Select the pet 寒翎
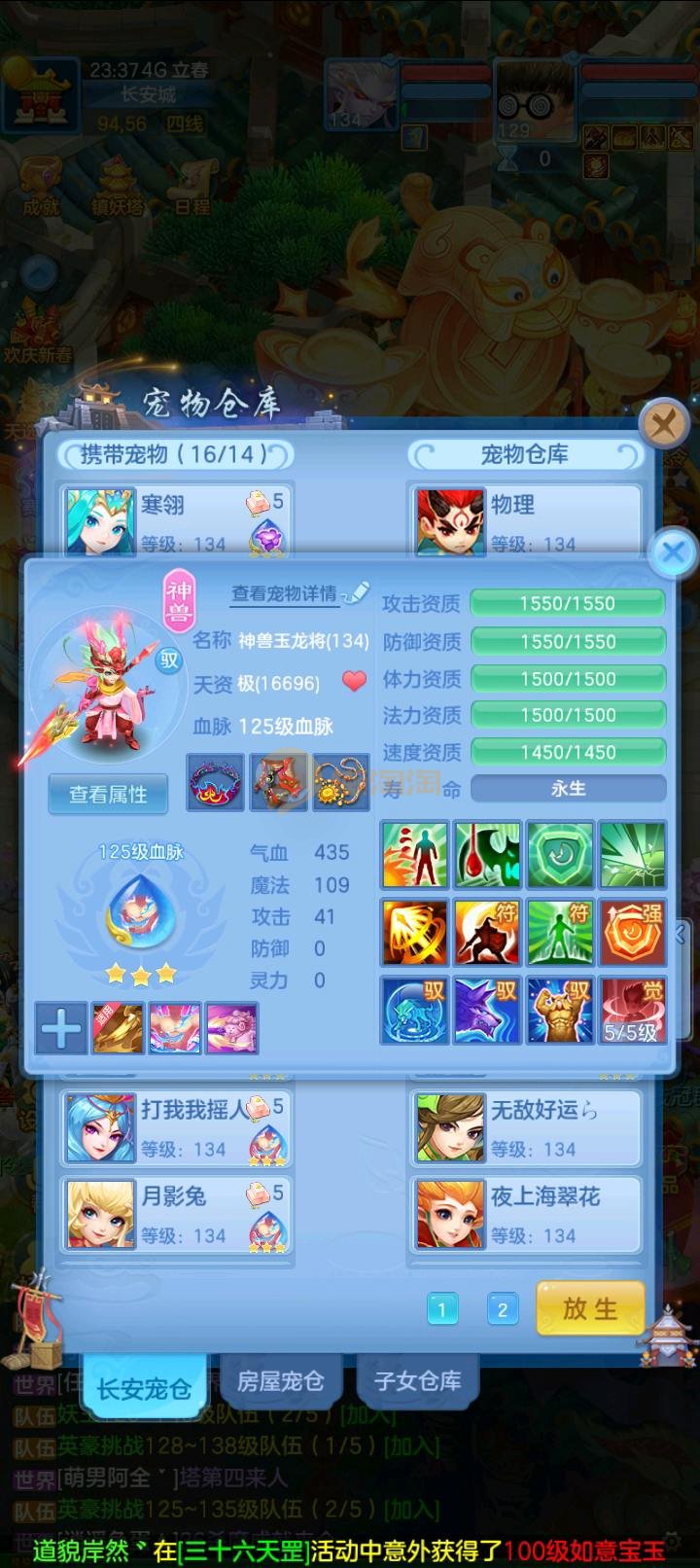The height and width of the screenshot is (1568, 700). coord(175,520)
